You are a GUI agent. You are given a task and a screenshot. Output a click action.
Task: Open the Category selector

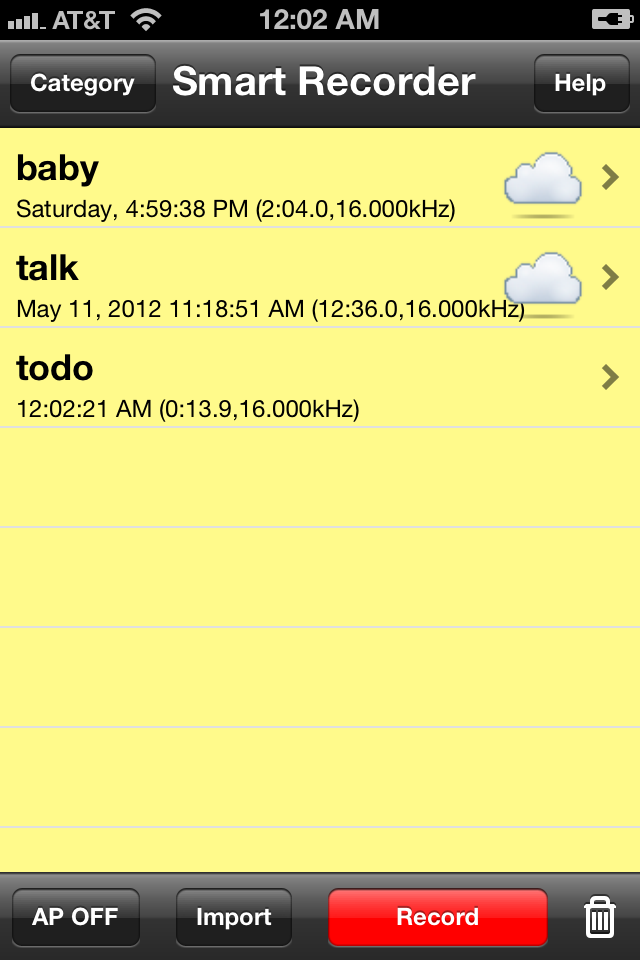click(x=83, y=83)
